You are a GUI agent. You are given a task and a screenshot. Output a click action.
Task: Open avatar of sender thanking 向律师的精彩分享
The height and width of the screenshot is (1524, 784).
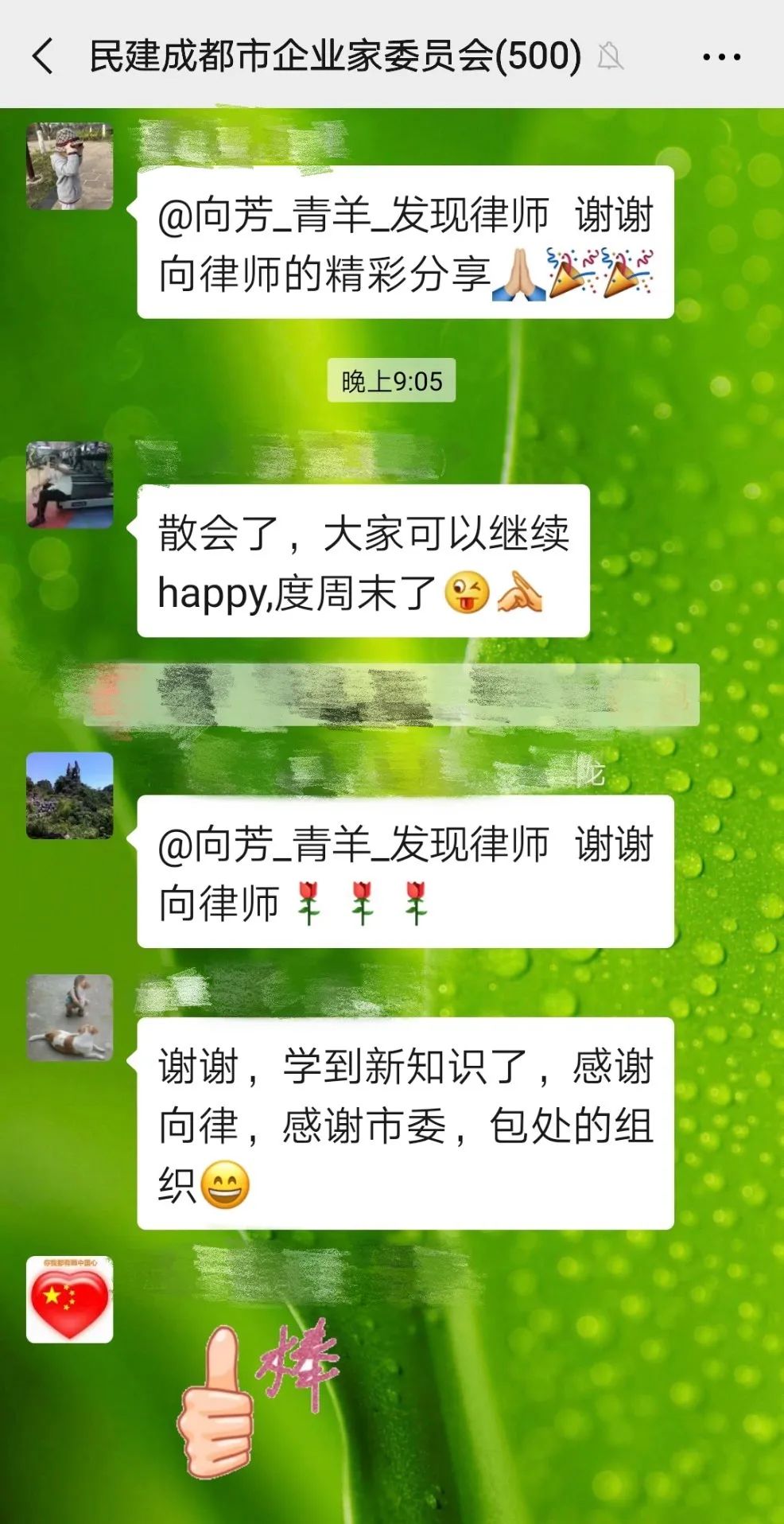coord(70,166)
